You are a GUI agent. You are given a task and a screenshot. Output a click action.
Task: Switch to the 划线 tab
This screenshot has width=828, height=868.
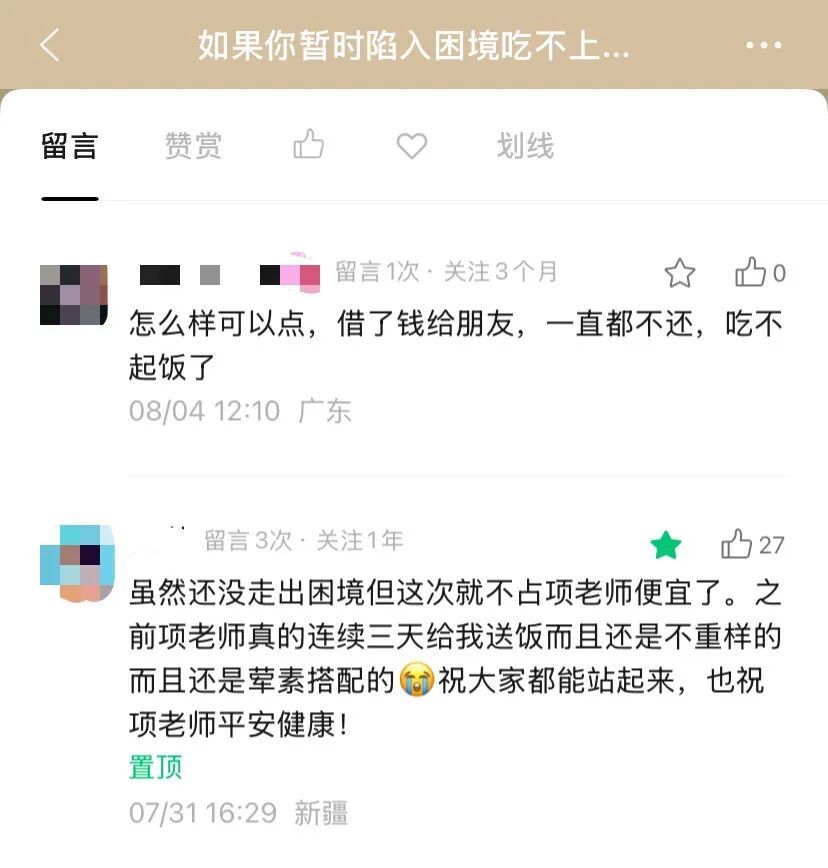click(x=525, y=147)
